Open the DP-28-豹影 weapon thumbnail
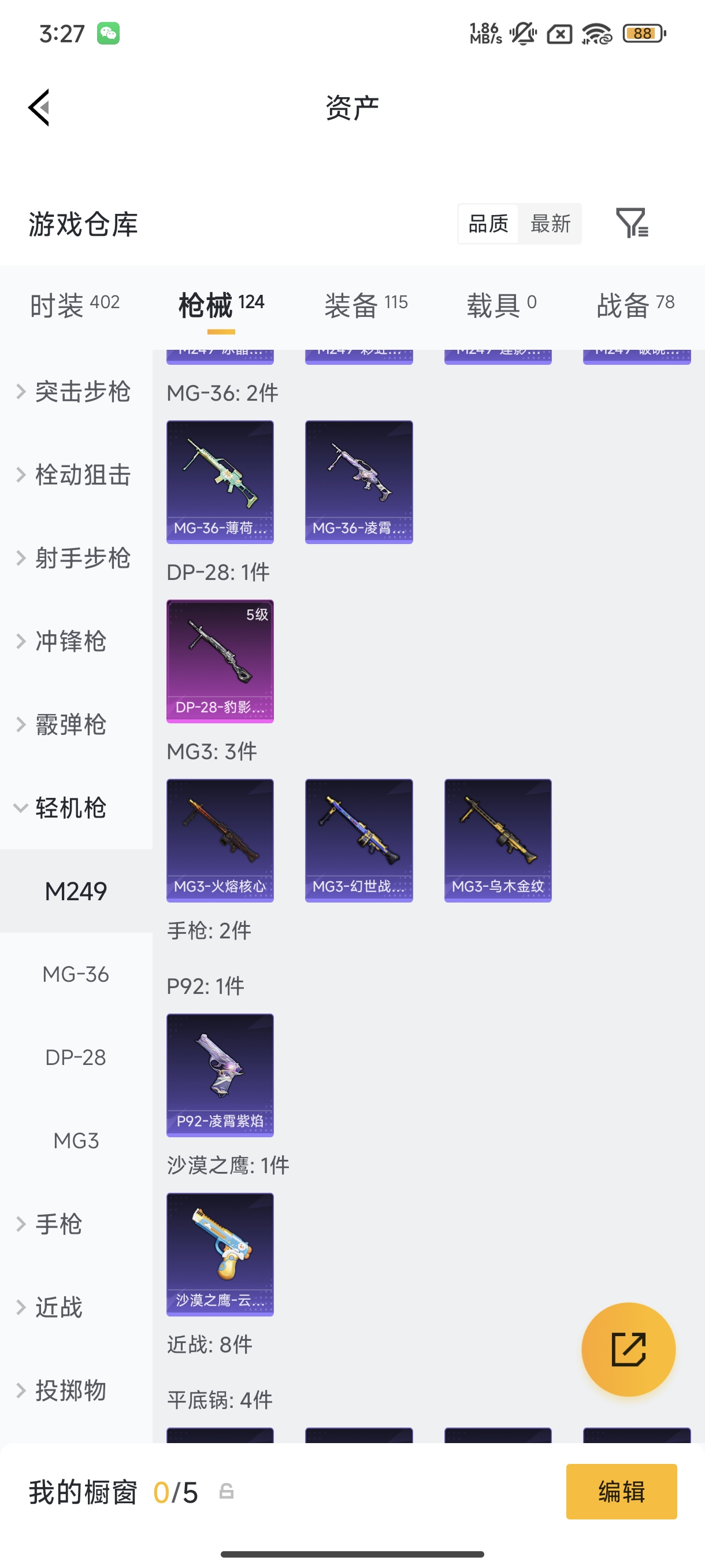This screenshot has width=705, height=1568. tap(220, 661)
